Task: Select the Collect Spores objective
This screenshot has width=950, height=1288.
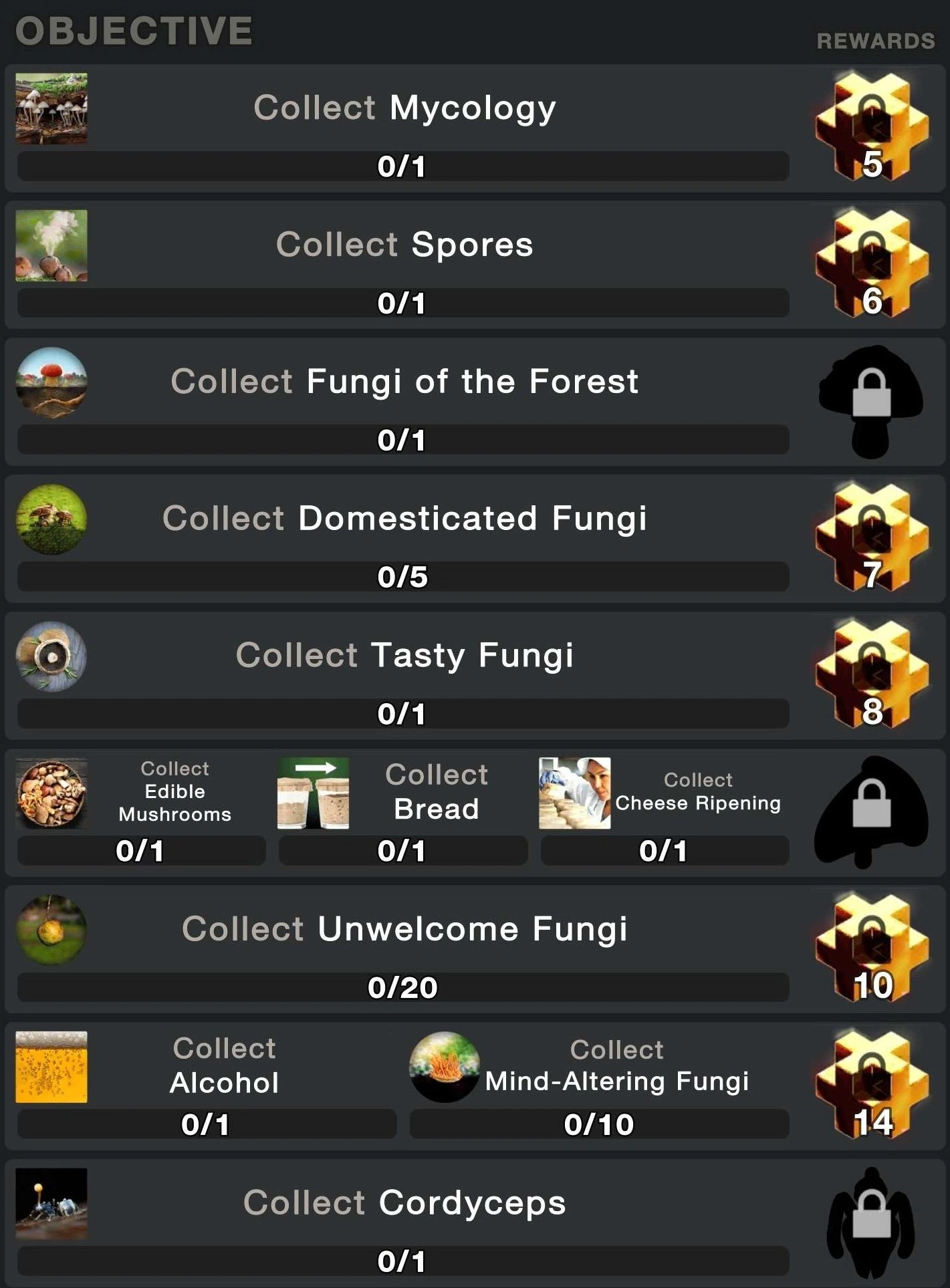Action: [404, 245]
